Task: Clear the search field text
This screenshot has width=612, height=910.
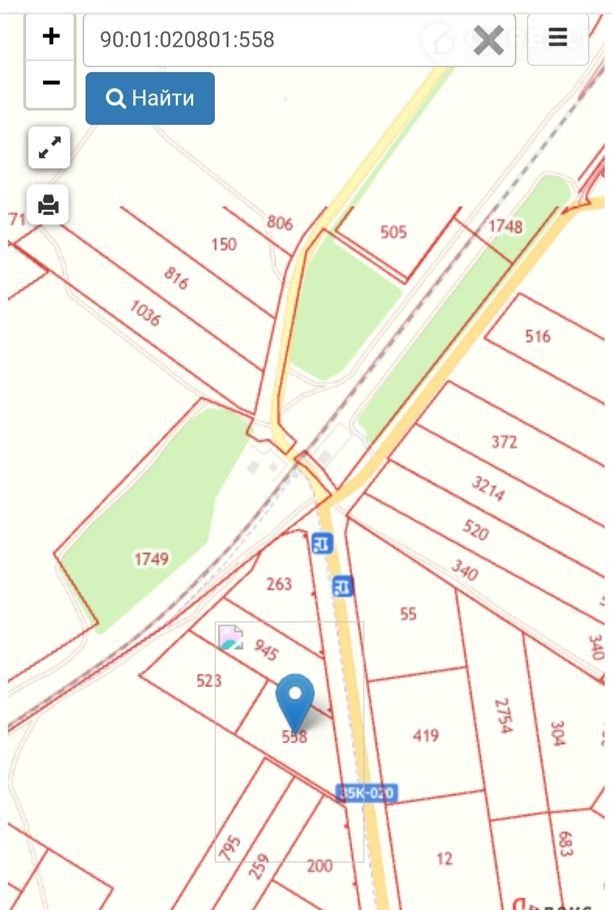Action: click(x=488, y=40)
